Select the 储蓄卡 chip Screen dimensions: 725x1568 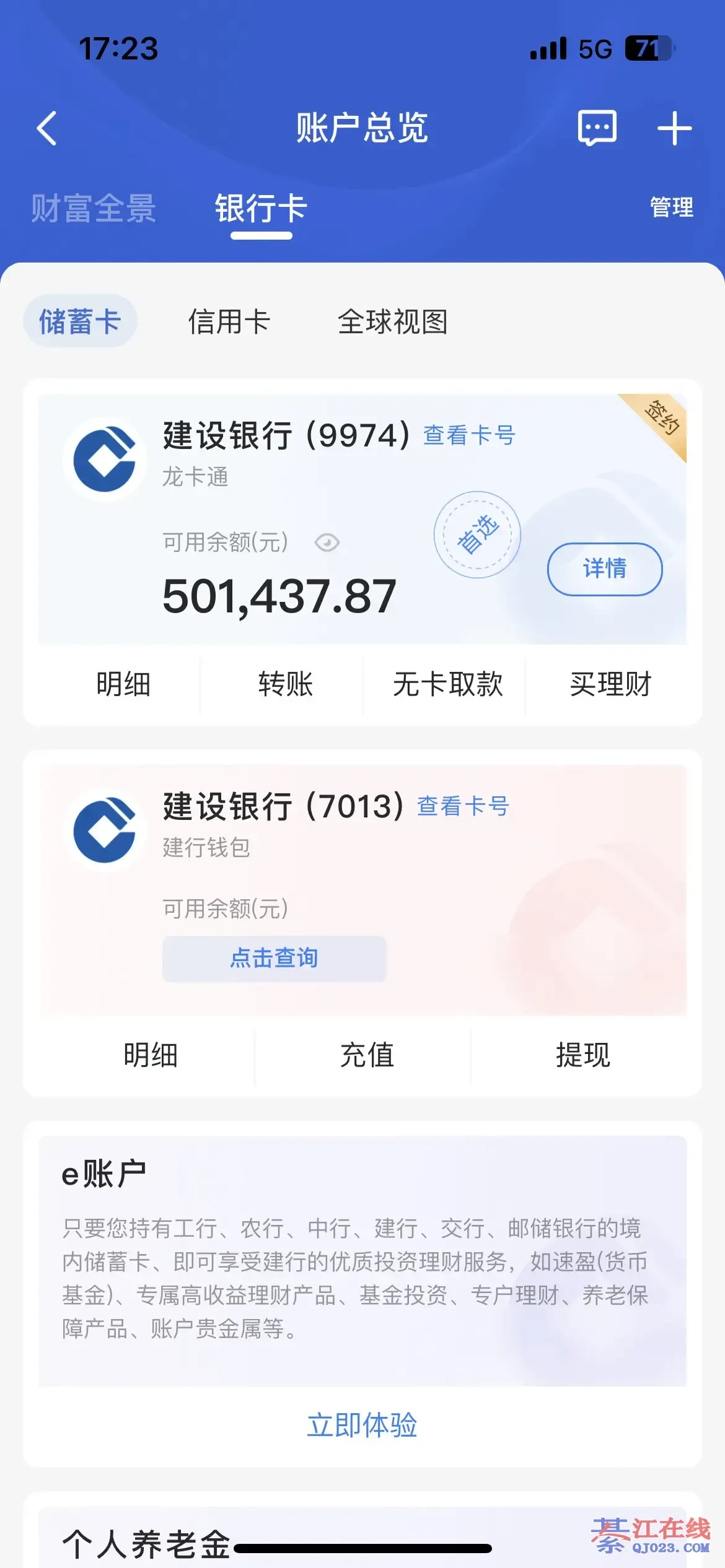[x=80, y=321]
